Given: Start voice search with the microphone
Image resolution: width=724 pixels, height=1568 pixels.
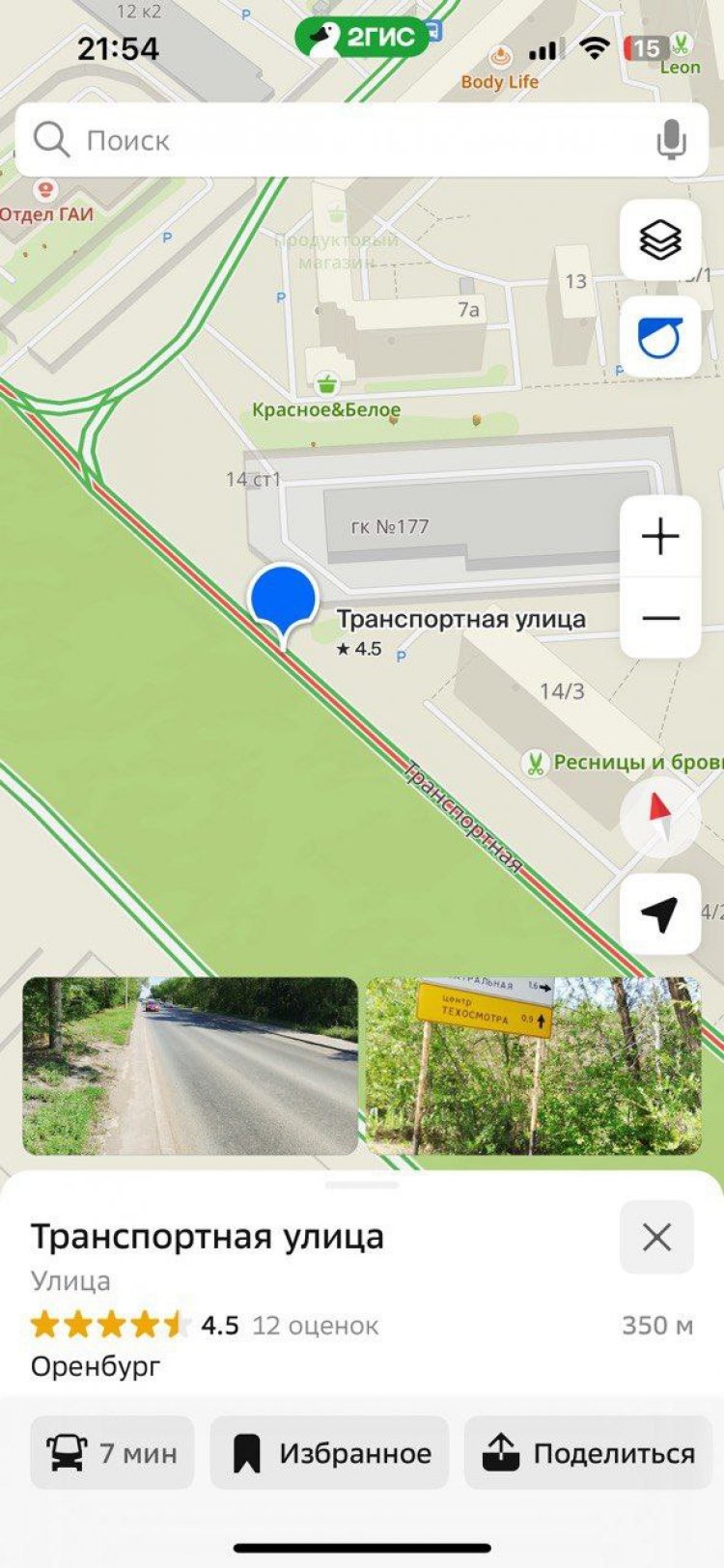Looking at the screenshot, I should tap(671, 141).
